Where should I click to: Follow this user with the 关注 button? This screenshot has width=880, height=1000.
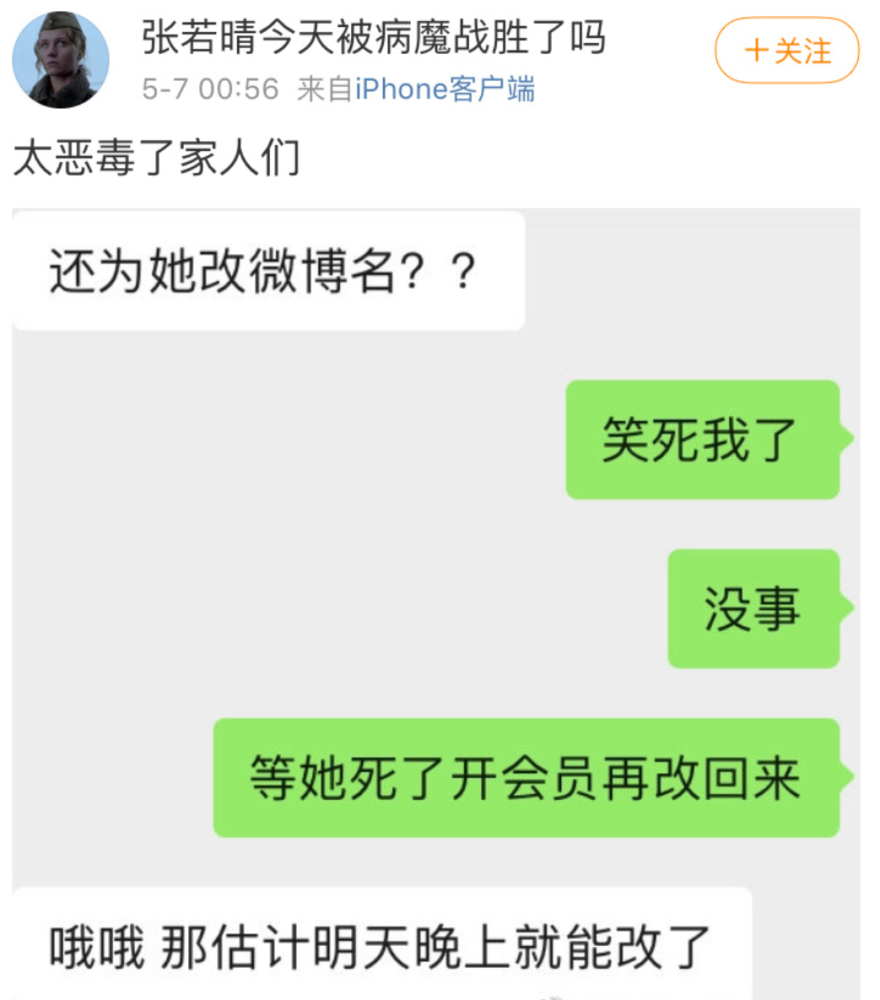tap(786, 50)
